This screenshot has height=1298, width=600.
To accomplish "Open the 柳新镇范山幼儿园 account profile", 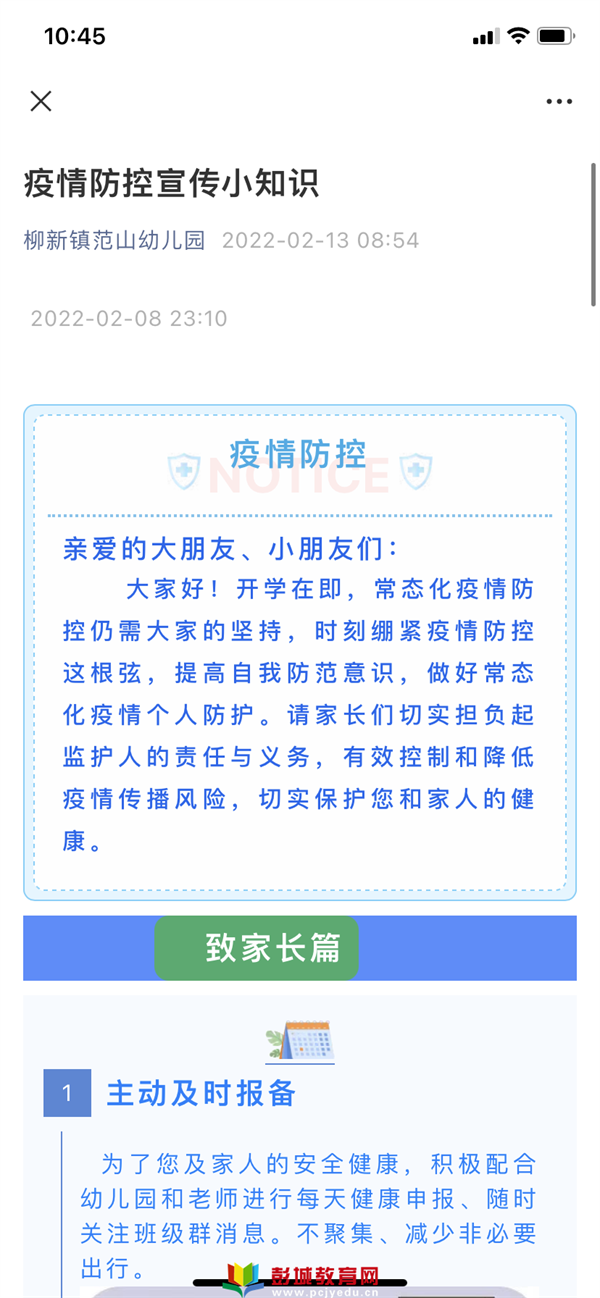I will tap(114, 240).
